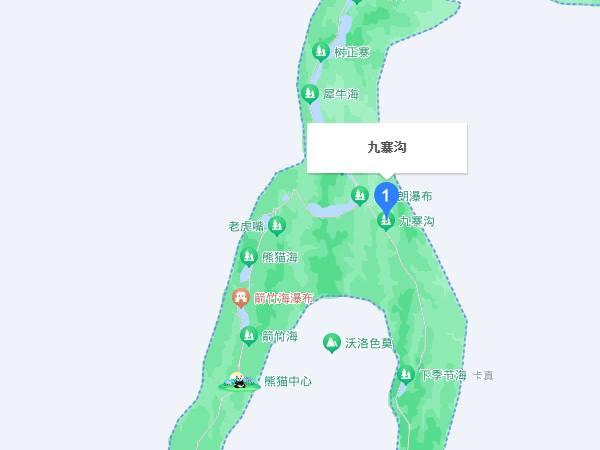Tap the 老虎嘴 point of interest
Screen dimensions: 600x450
click(277, 226)
